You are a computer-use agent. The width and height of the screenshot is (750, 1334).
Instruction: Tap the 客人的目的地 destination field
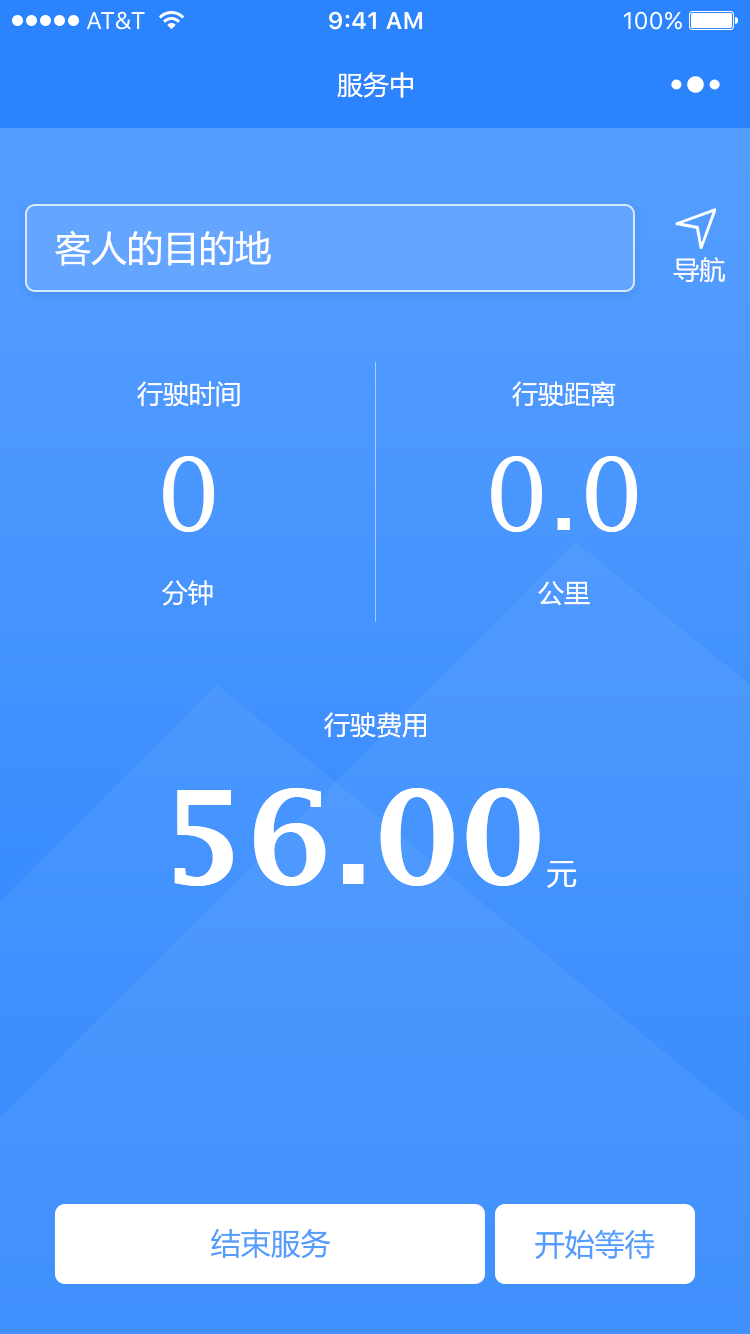(330, 248)
